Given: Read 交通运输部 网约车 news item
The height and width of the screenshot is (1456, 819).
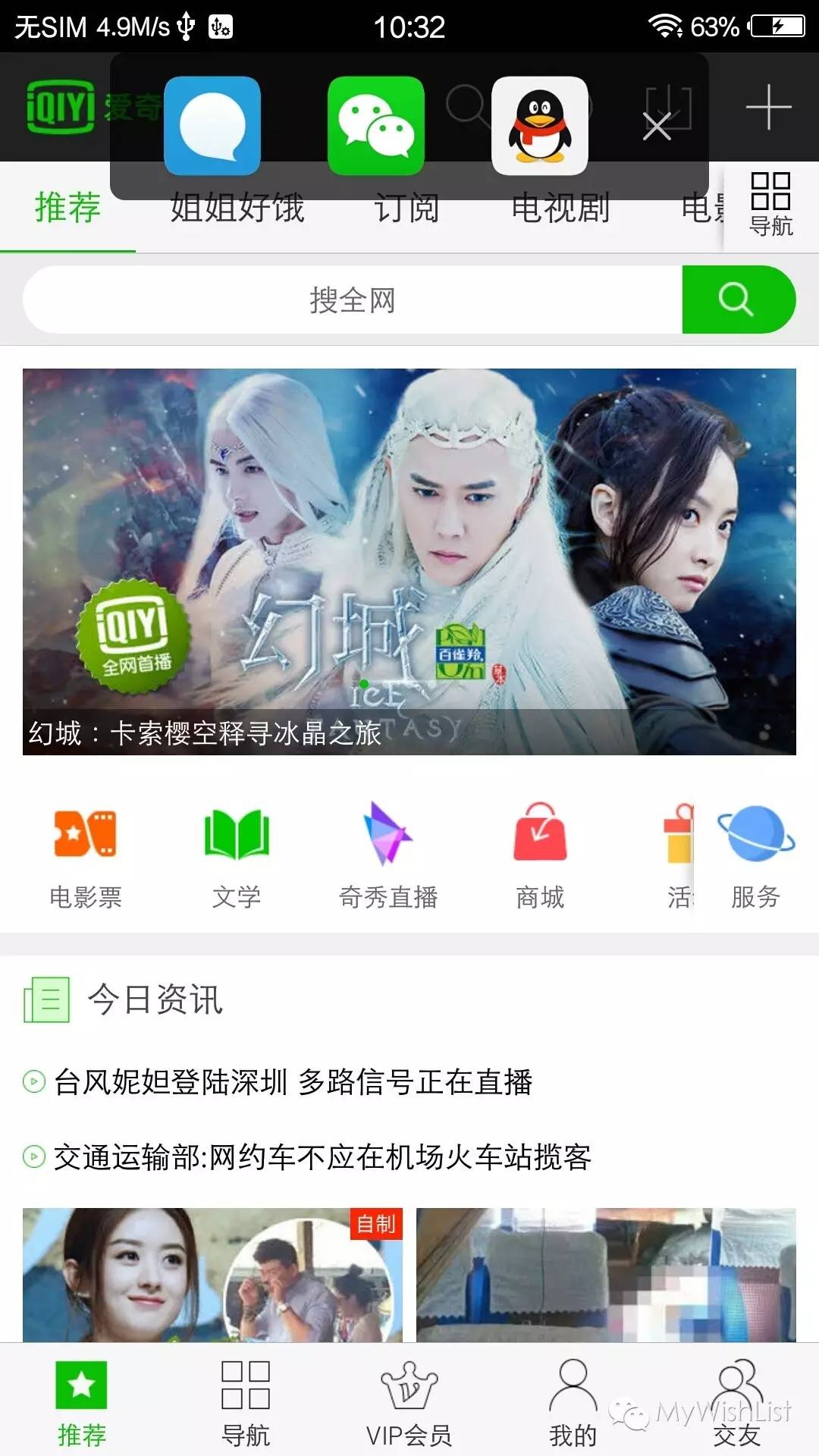Looking at the screenshot, I should [x=322, y=1157].
